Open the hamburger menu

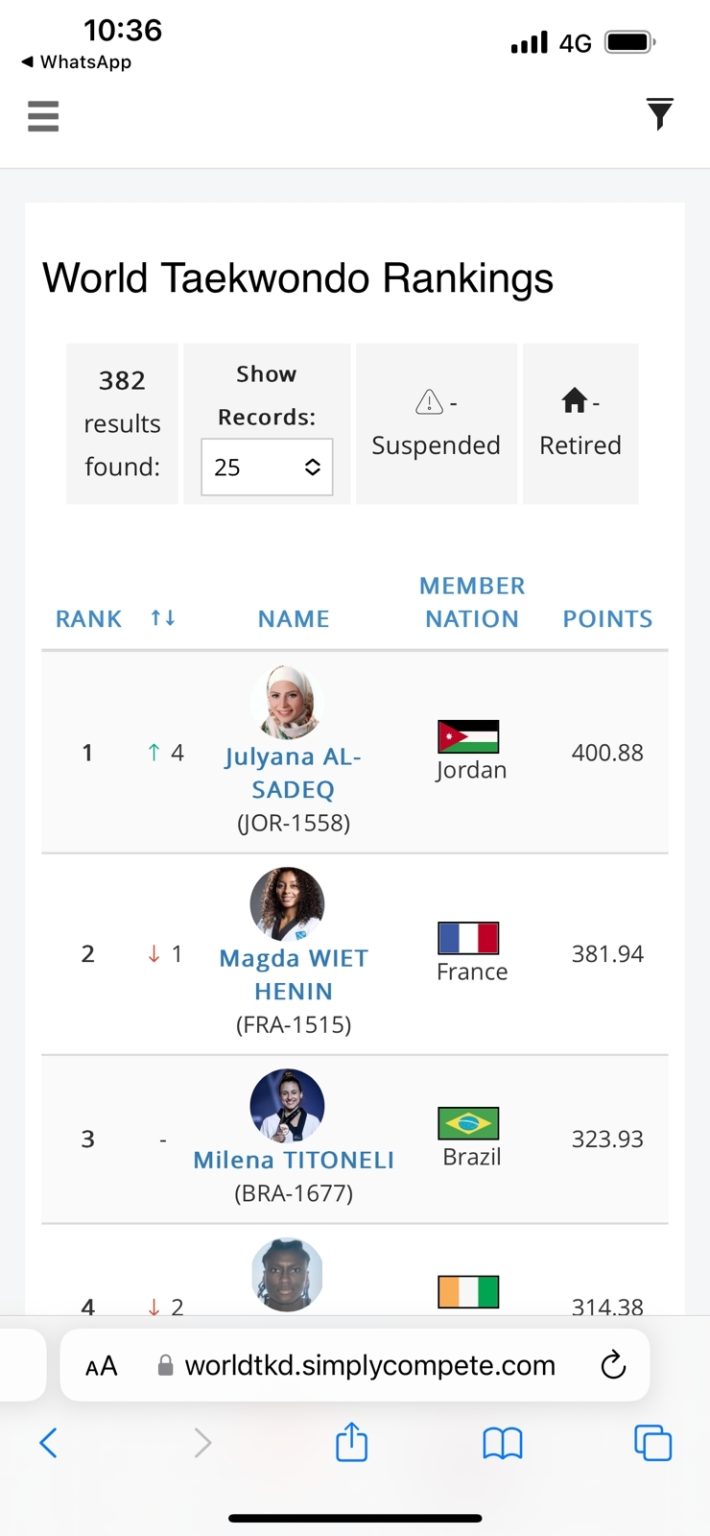[x=43, y=116]
